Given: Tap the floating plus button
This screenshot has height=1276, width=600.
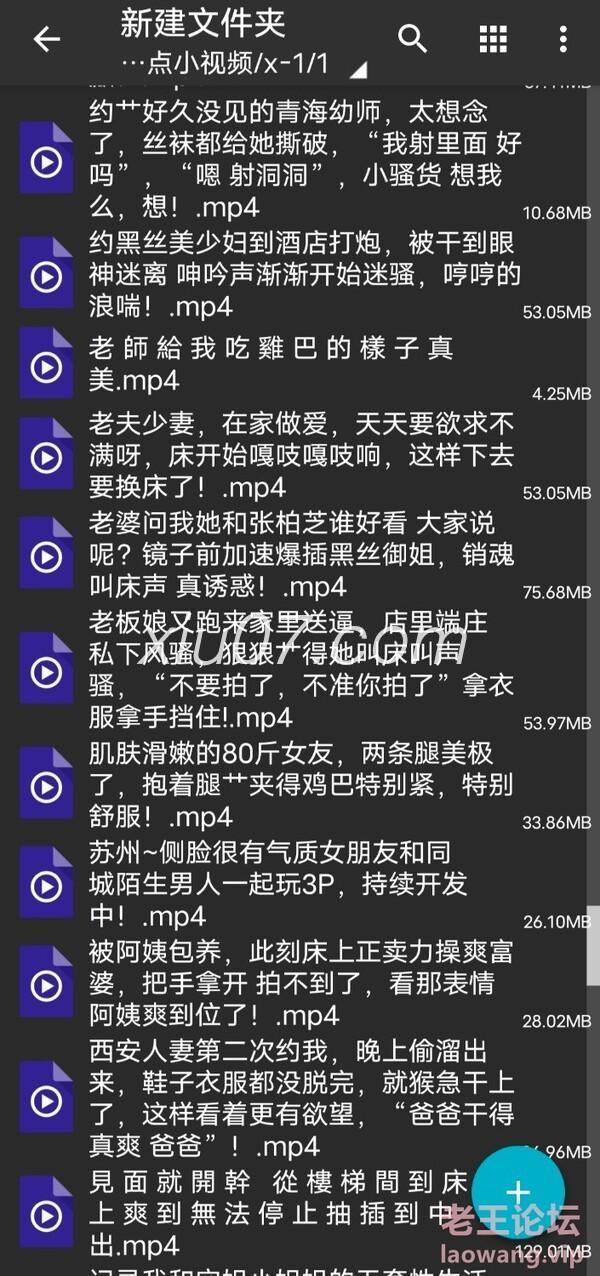Looking at the screenshot, I should click(x=517, y=1193).
